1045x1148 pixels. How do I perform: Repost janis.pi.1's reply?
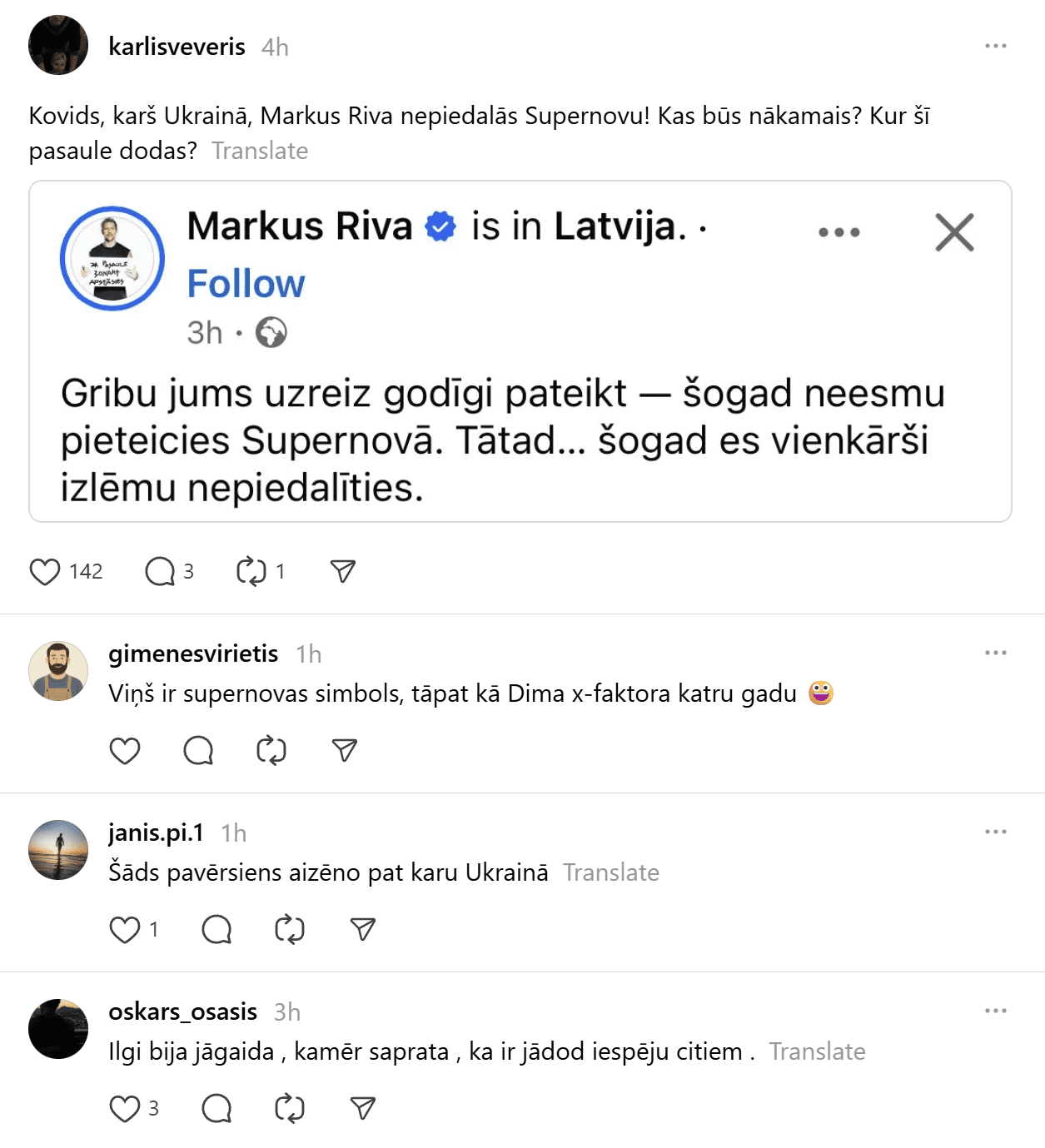point(289,930)
